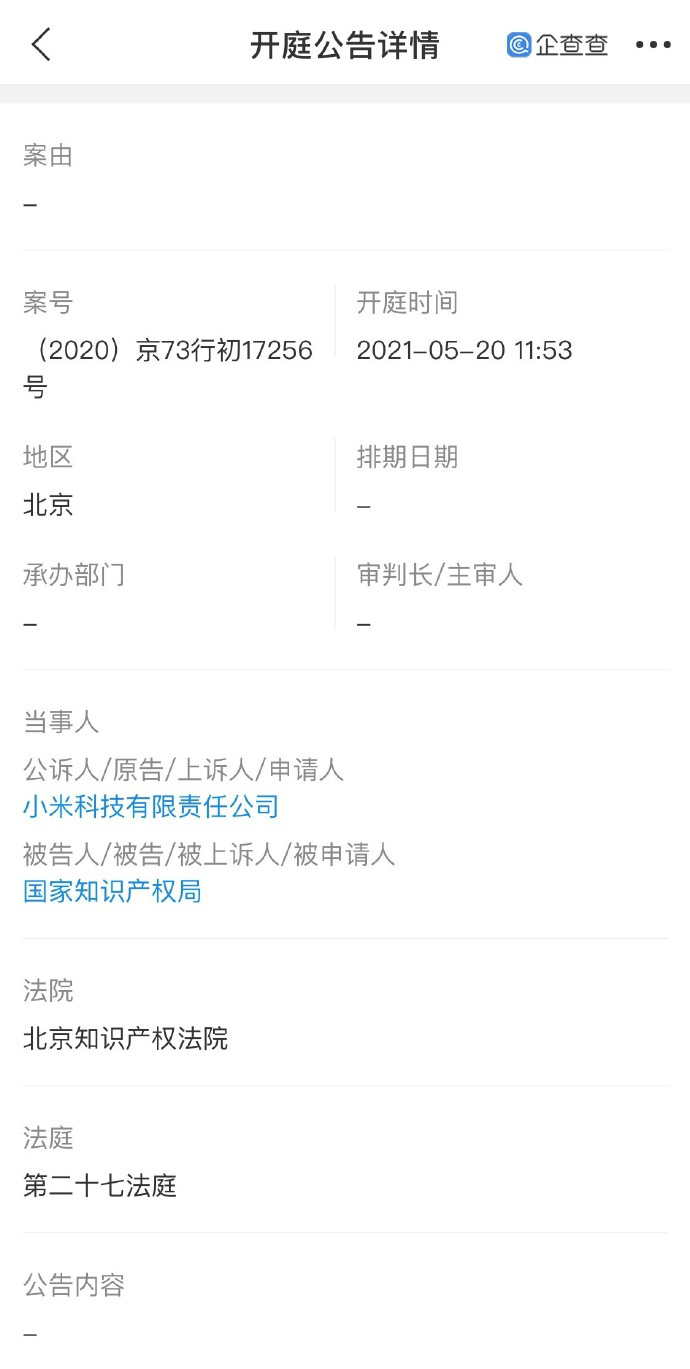Go back using the top-left arrow
690x1369 pixels.
[x=41, y=45]
